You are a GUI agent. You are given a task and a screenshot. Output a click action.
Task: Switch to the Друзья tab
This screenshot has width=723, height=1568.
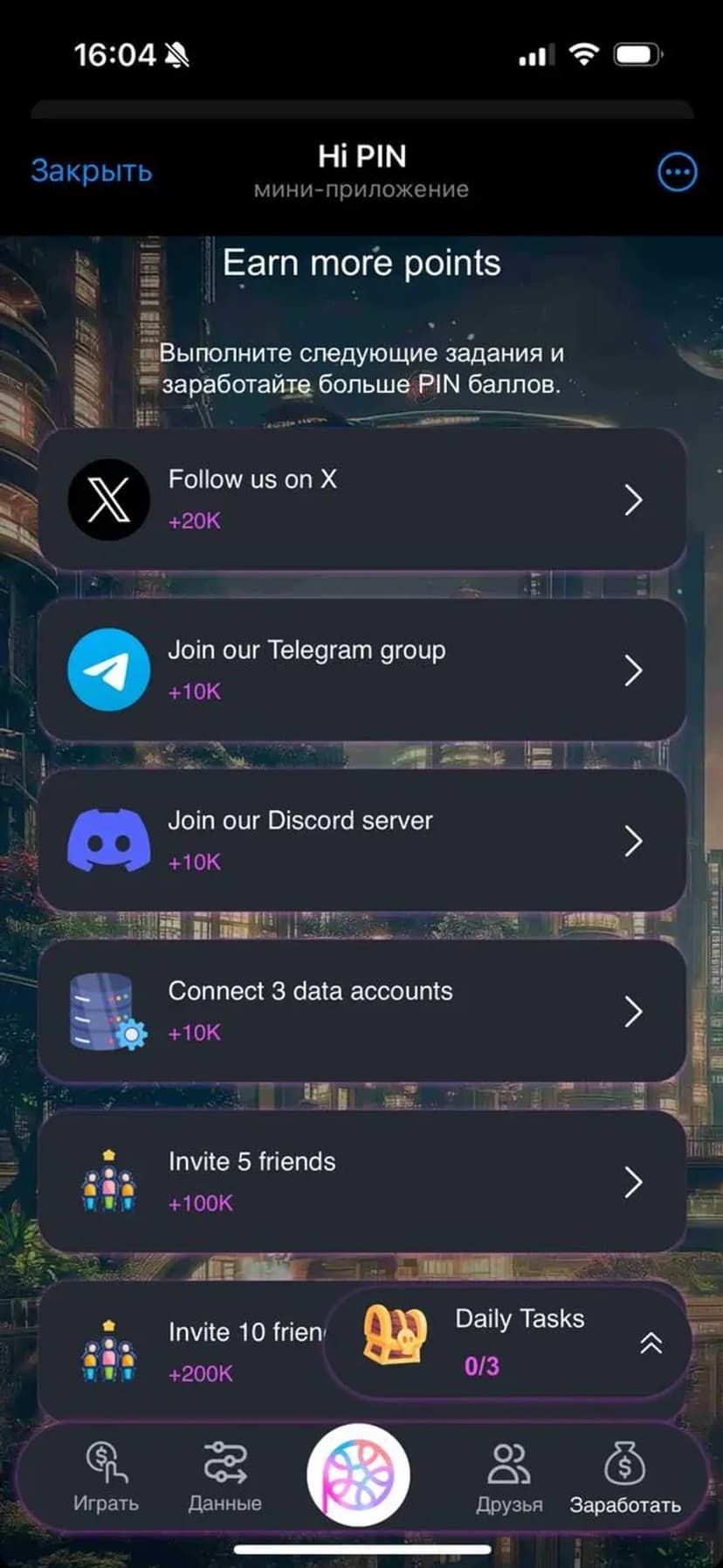click(509, 1477)
